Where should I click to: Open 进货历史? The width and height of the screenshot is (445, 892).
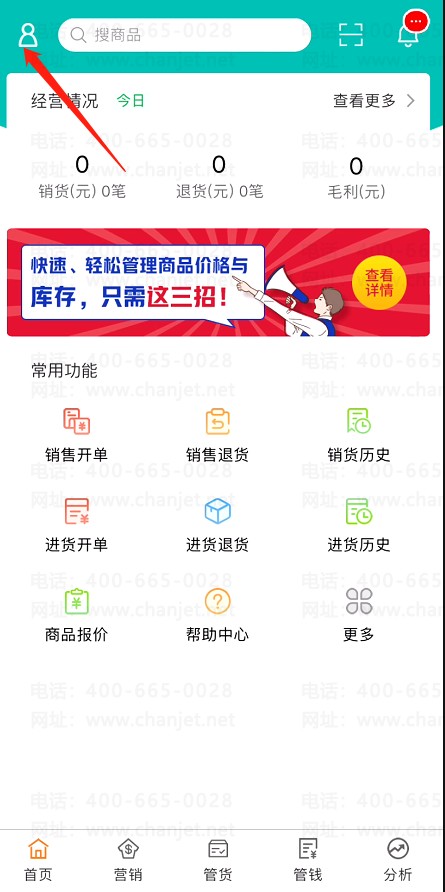click(x=359, y=524)
